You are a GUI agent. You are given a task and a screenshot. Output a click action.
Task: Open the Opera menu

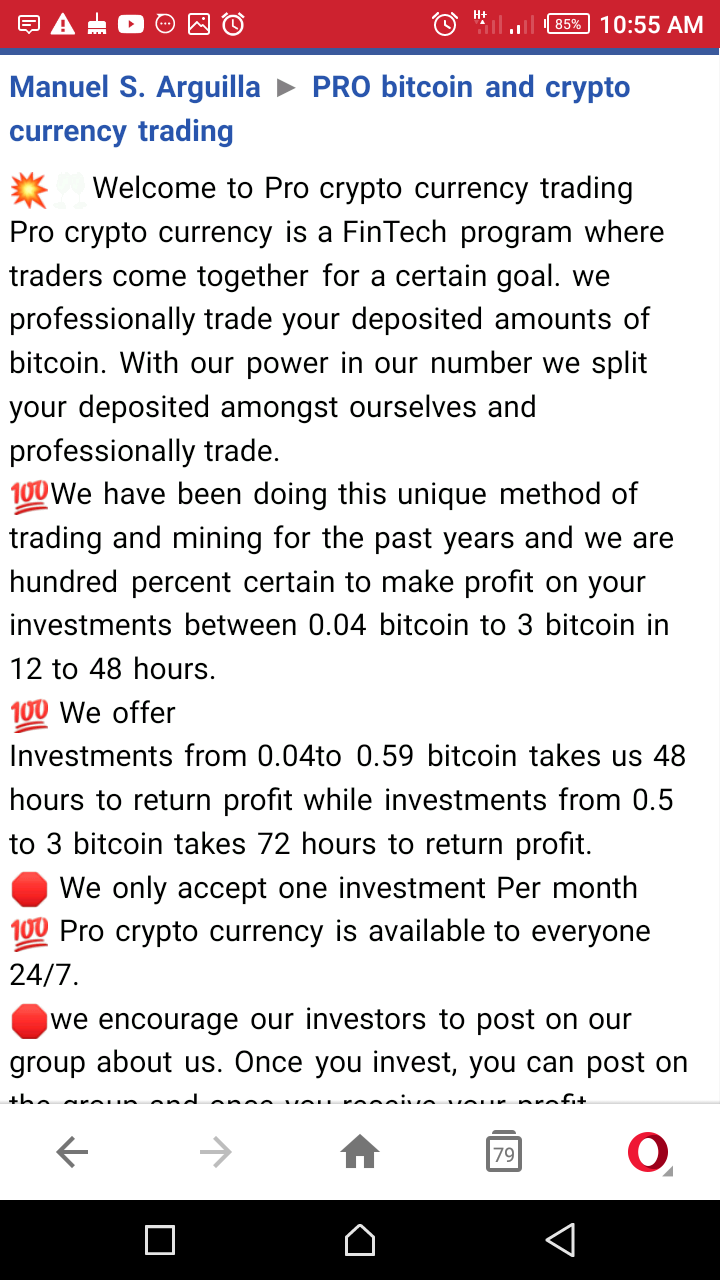click(648, 1153)
